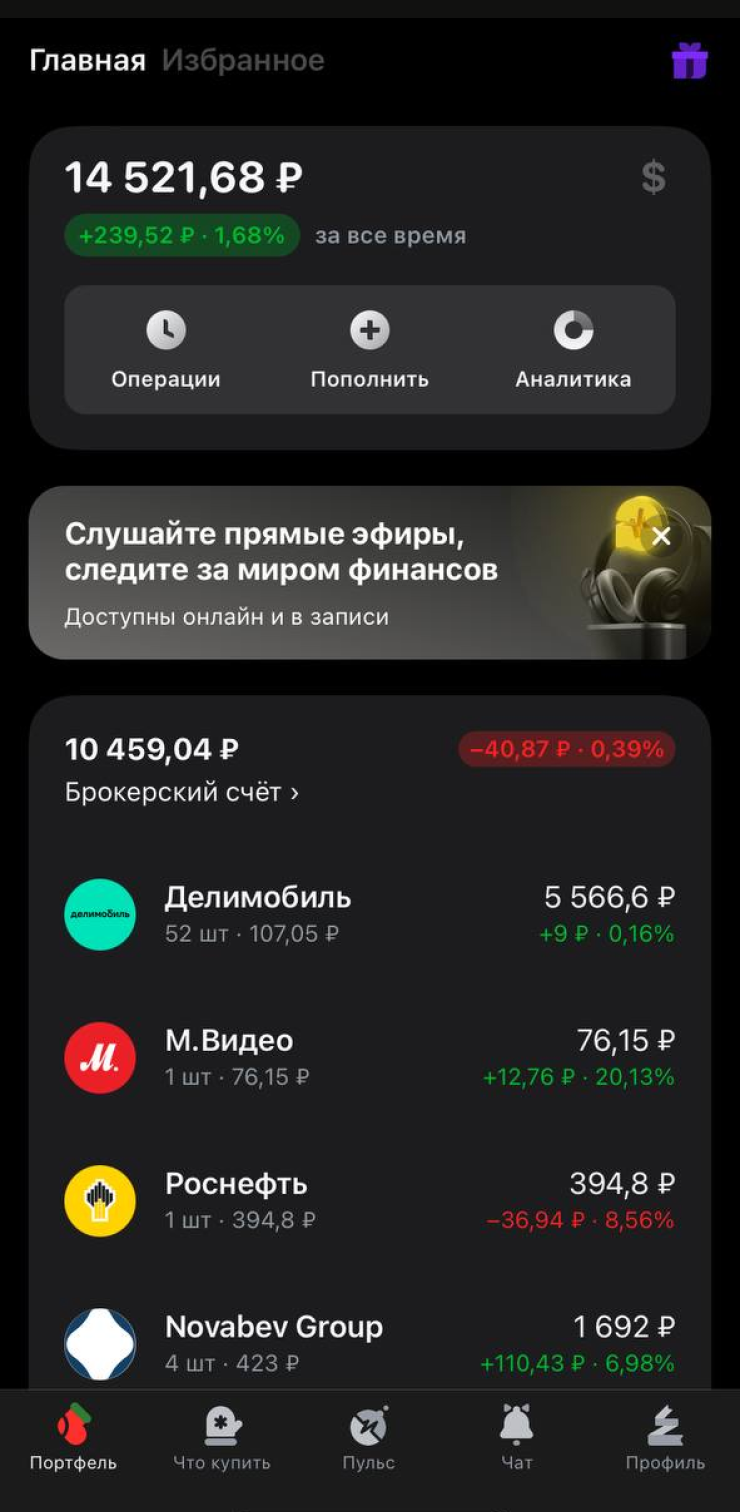740x1512 pixels.
Task: Open Брокерский счёт details
Action: 182,793
